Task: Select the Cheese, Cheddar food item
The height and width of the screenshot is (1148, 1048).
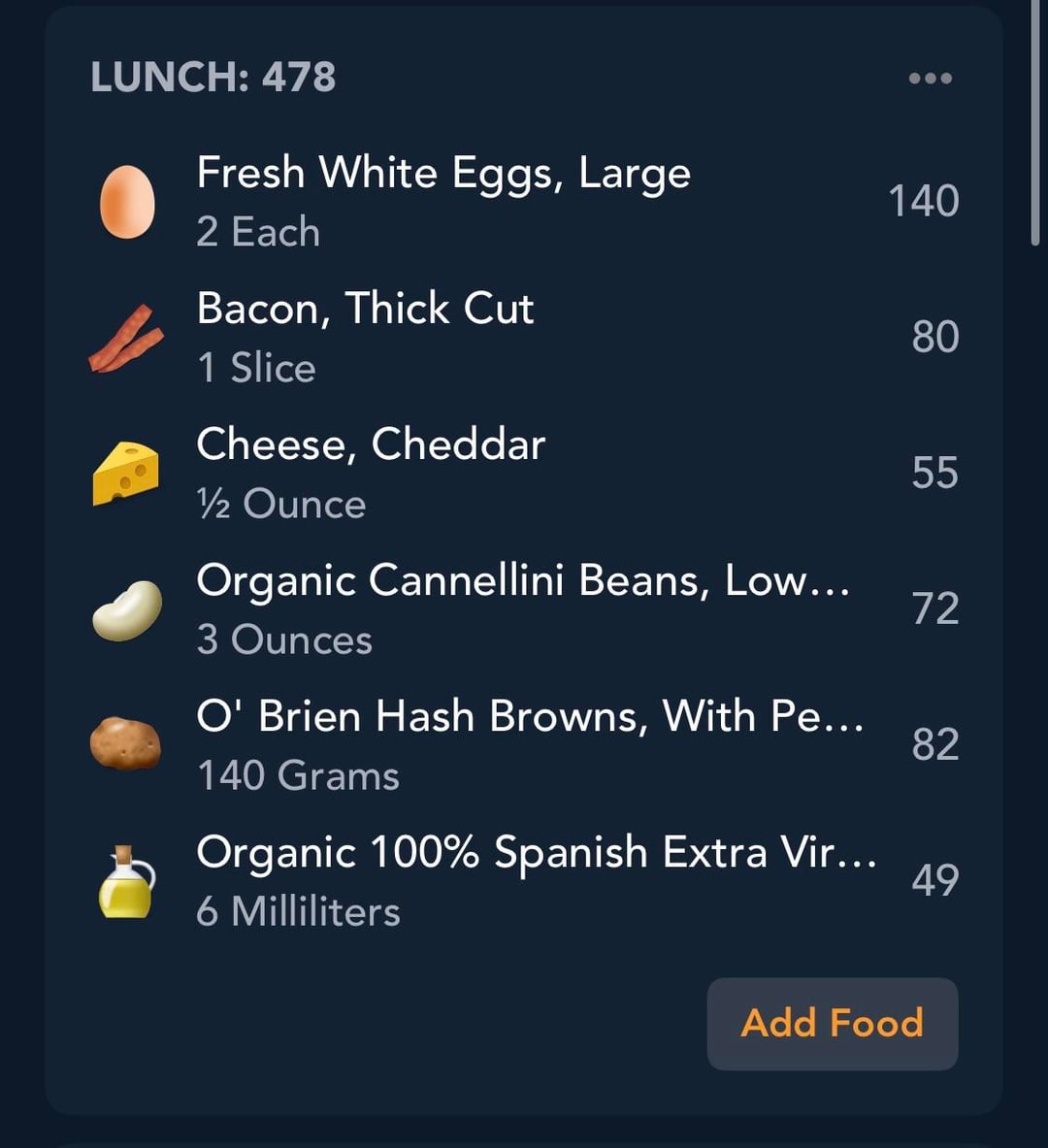Action: (x=371, y=473)
